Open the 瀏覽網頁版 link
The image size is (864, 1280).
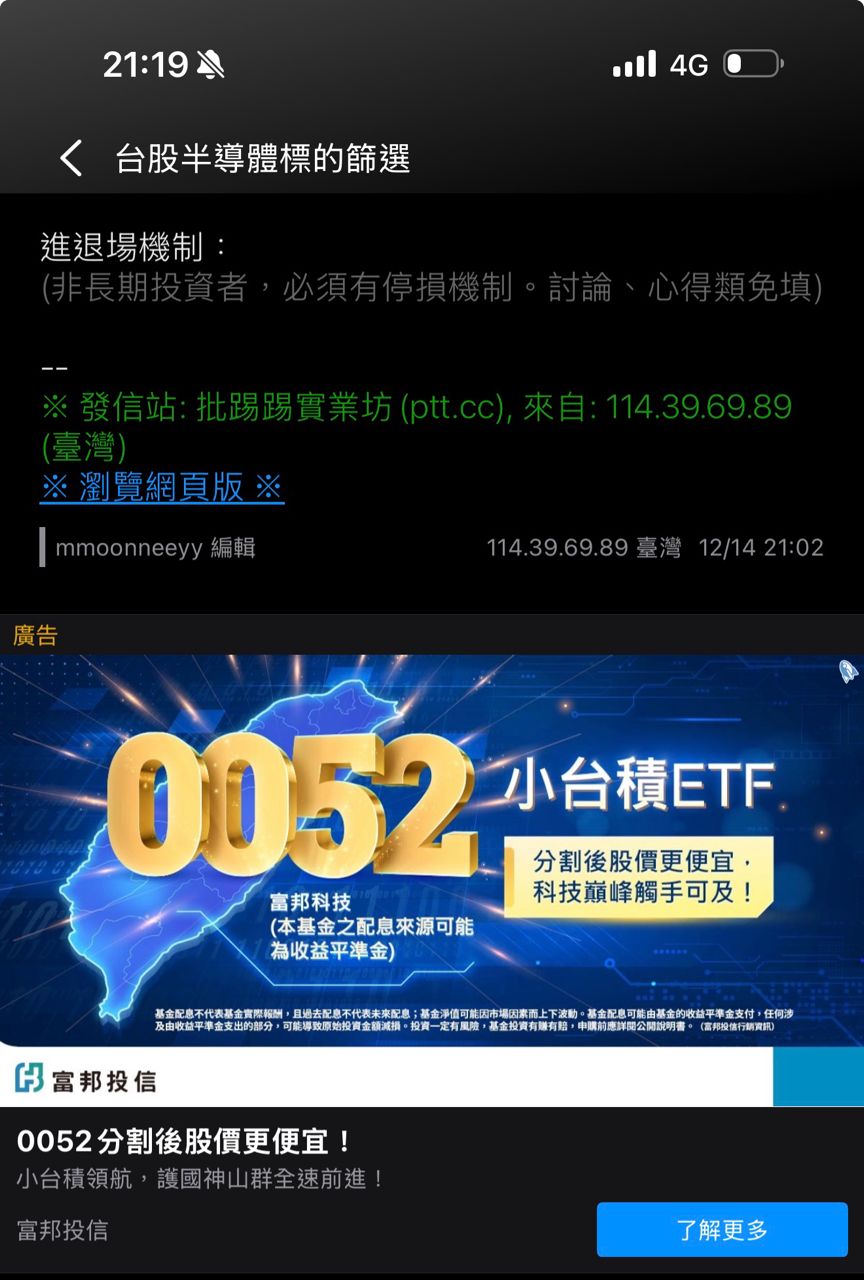pyautogui.click(x=162, y=487)
